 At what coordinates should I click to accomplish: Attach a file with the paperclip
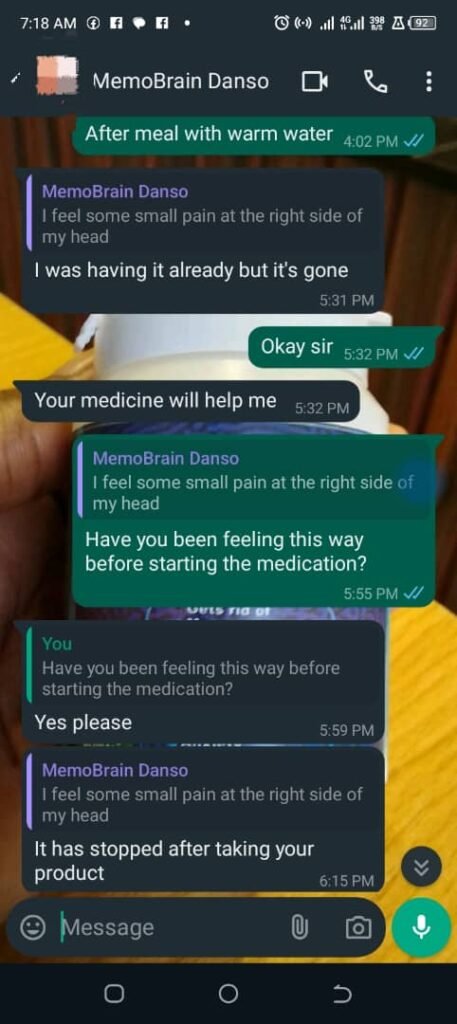pyautogui.click(x=299, y=927)
